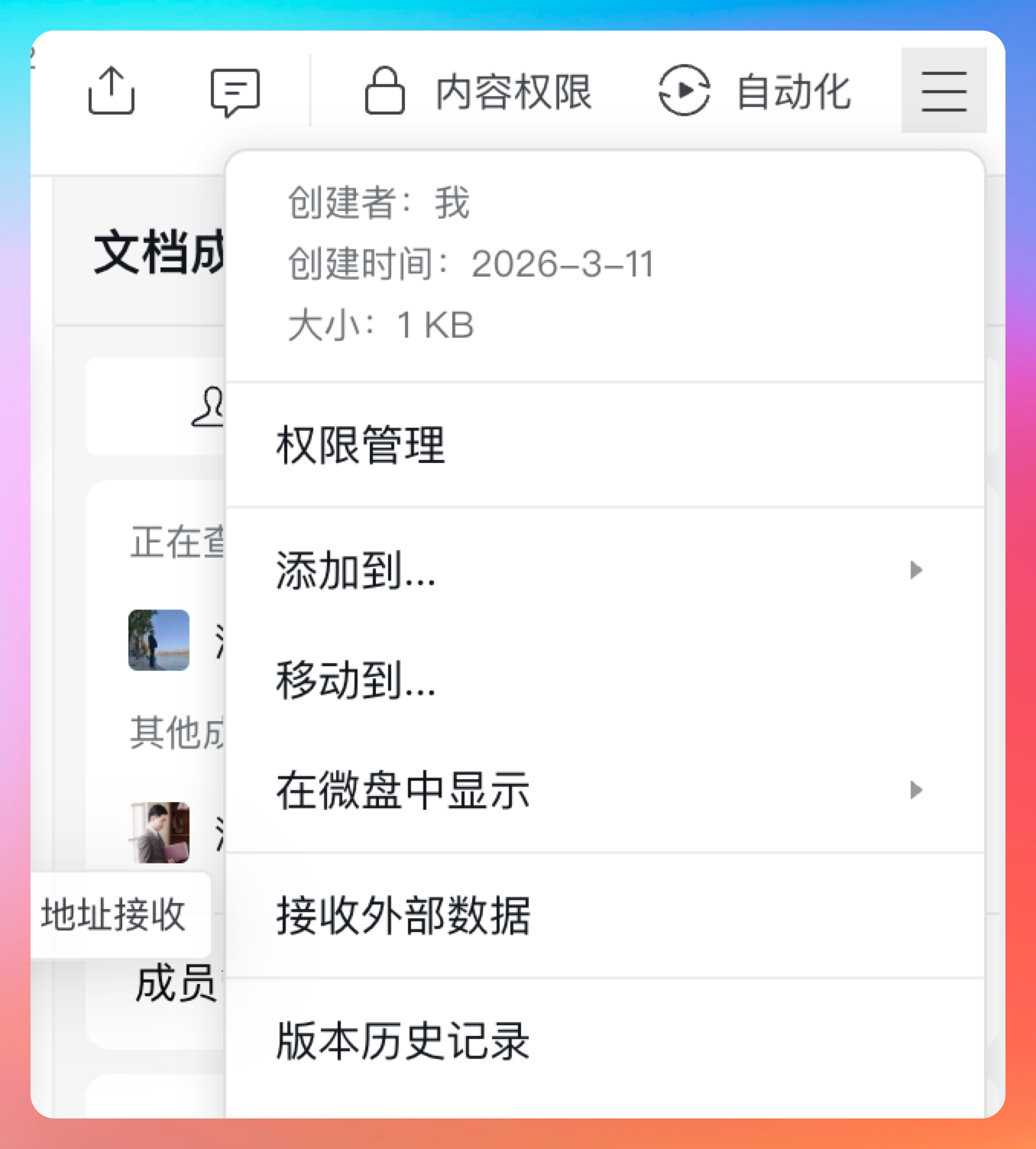Open 接收外部数据 option
Screen dimensions: 1036x1149
pos(403,915)
